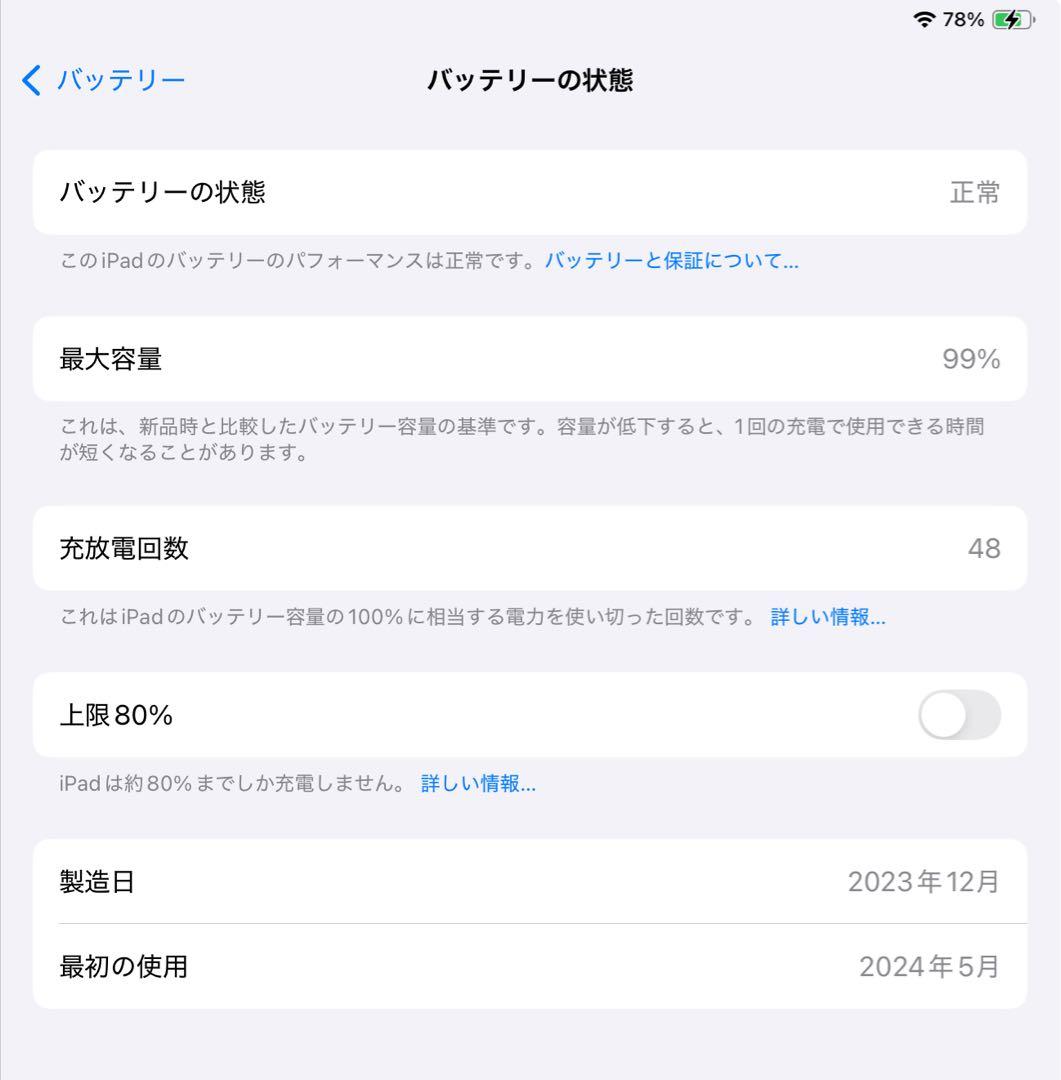Tap the 正常 status value text
1061x1080 pixels.
point(972,192)
